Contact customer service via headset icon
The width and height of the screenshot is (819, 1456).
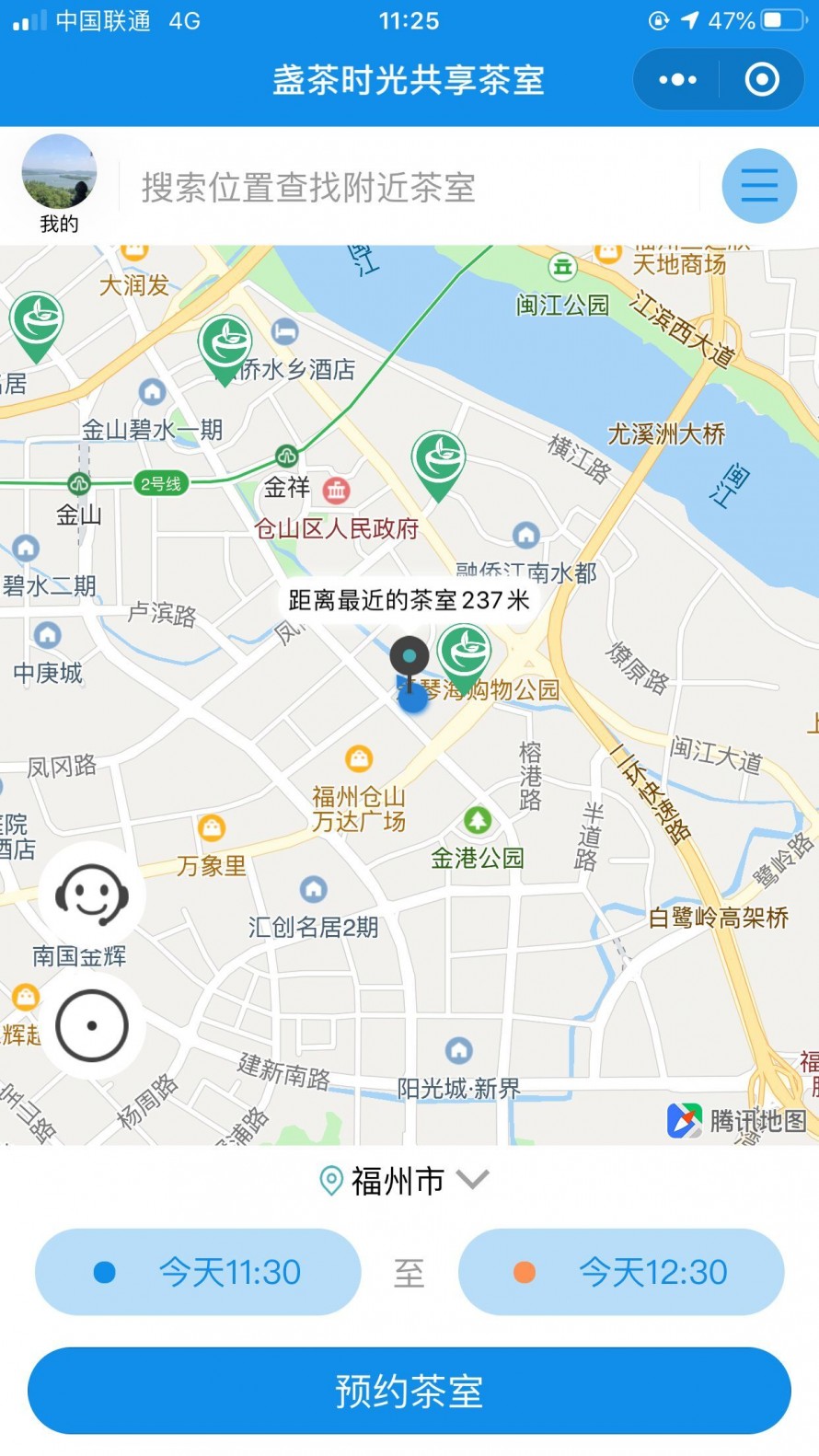(91, 894)
